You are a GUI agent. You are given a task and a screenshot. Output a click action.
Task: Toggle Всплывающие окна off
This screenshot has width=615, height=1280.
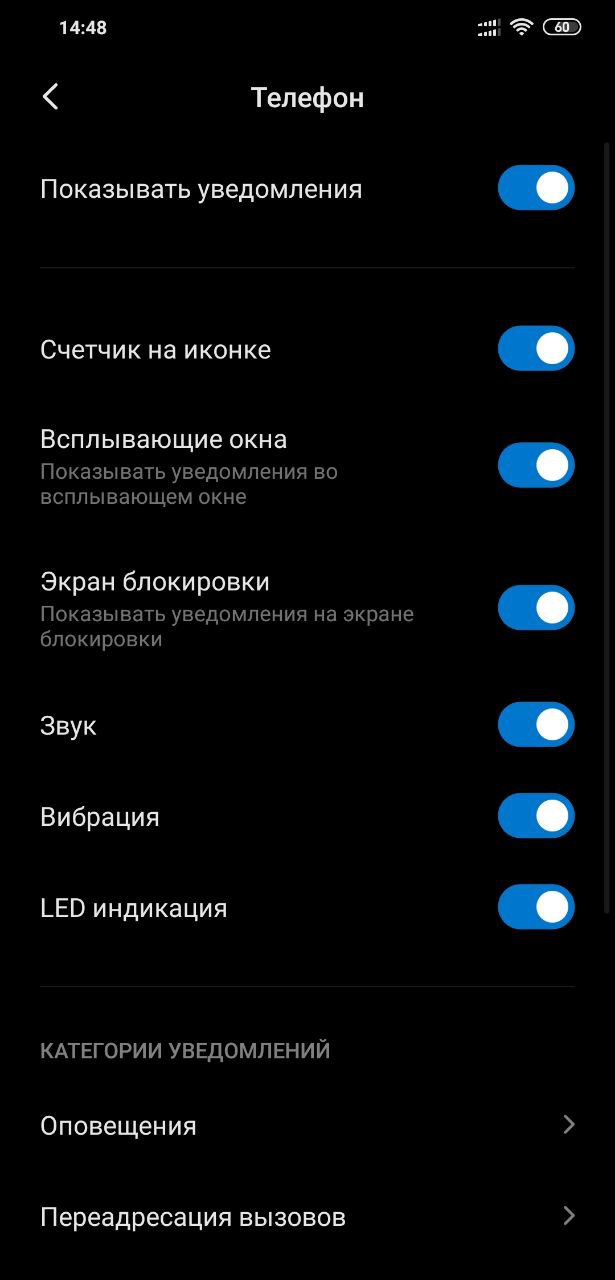point(536,465)
